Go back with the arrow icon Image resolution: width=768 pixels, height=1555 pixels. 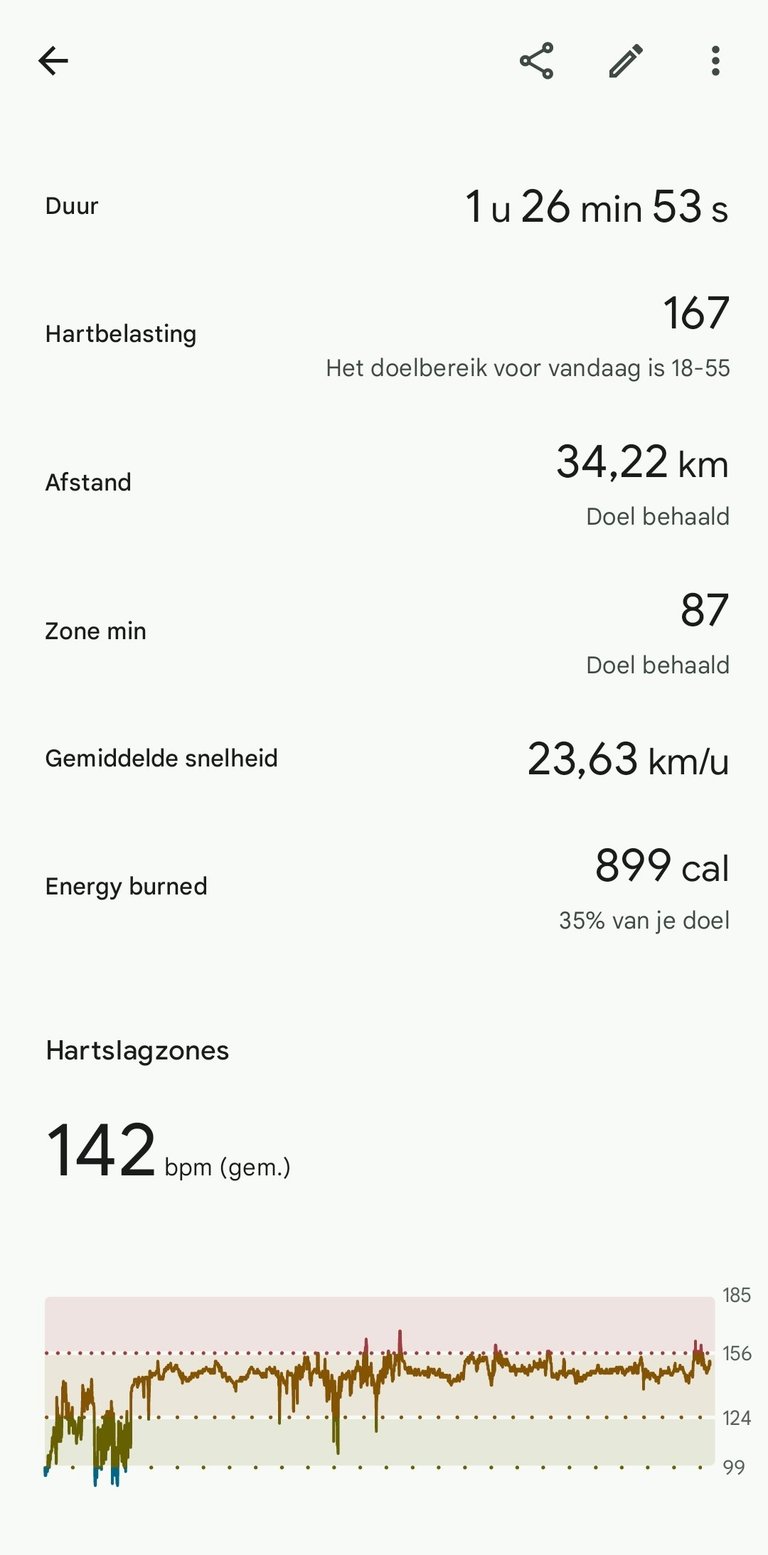pos(53,61)
